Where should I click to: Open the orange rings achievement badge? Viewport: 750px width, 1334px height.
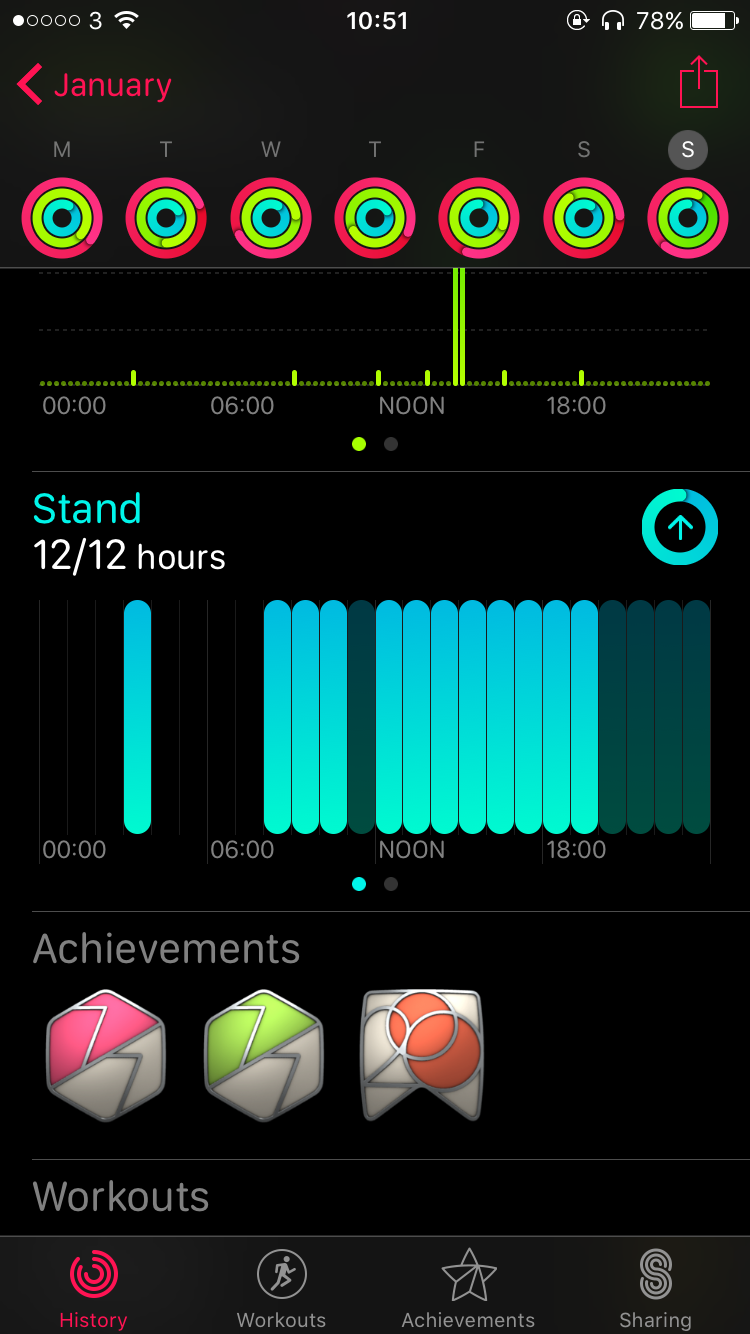(422, 1055)
